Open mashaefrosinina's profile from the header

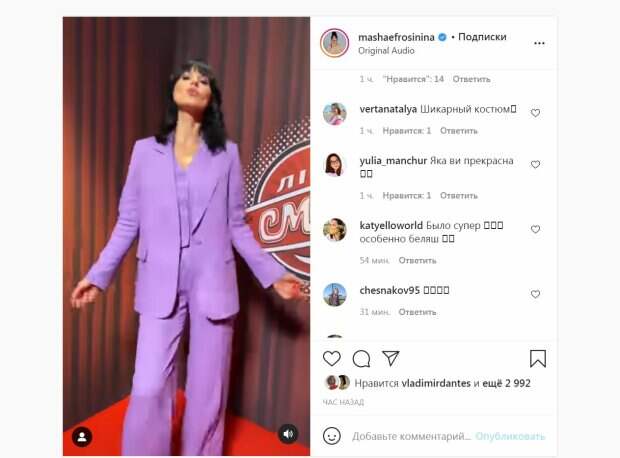(401, 37)
